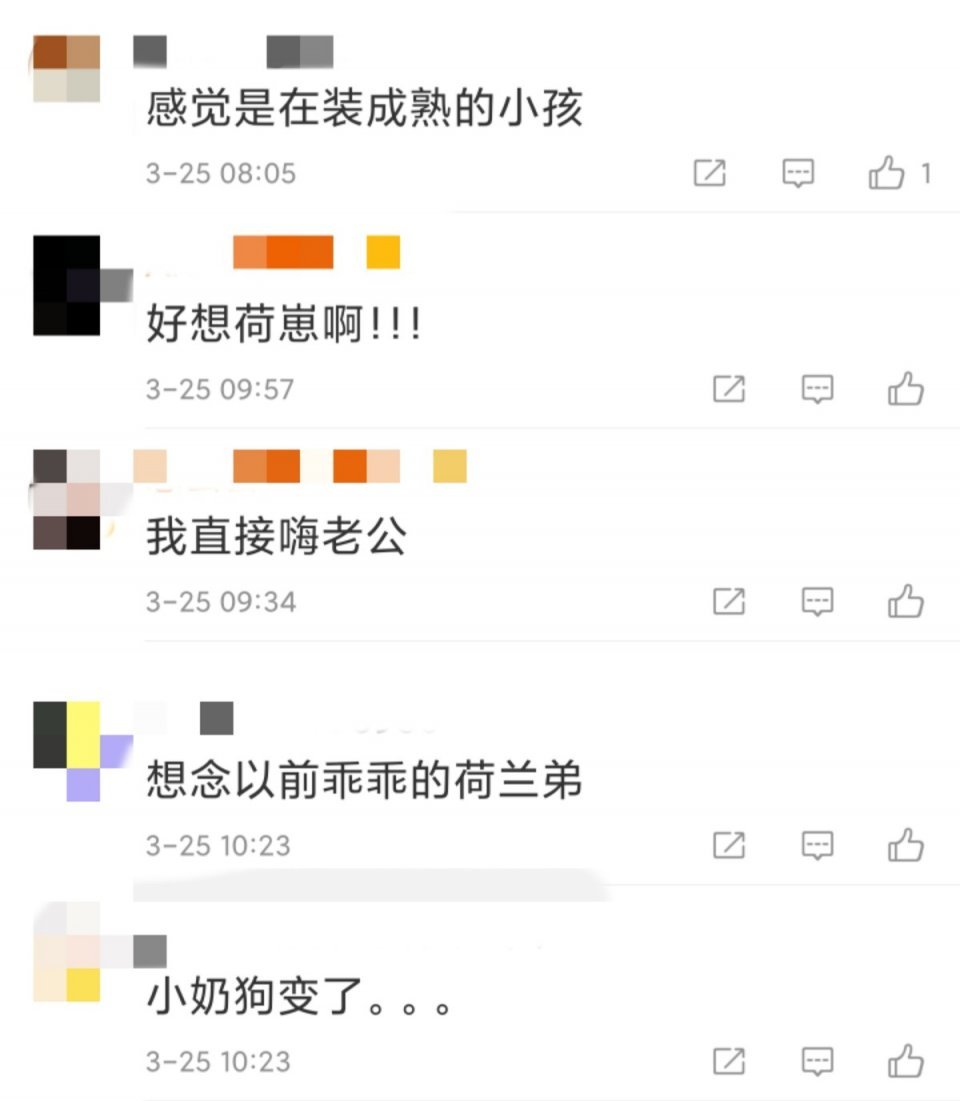Repost the comment 感觉是在装成熟的小孩
The width and height of the screenshot is (960, 1101).
point(709,174)
